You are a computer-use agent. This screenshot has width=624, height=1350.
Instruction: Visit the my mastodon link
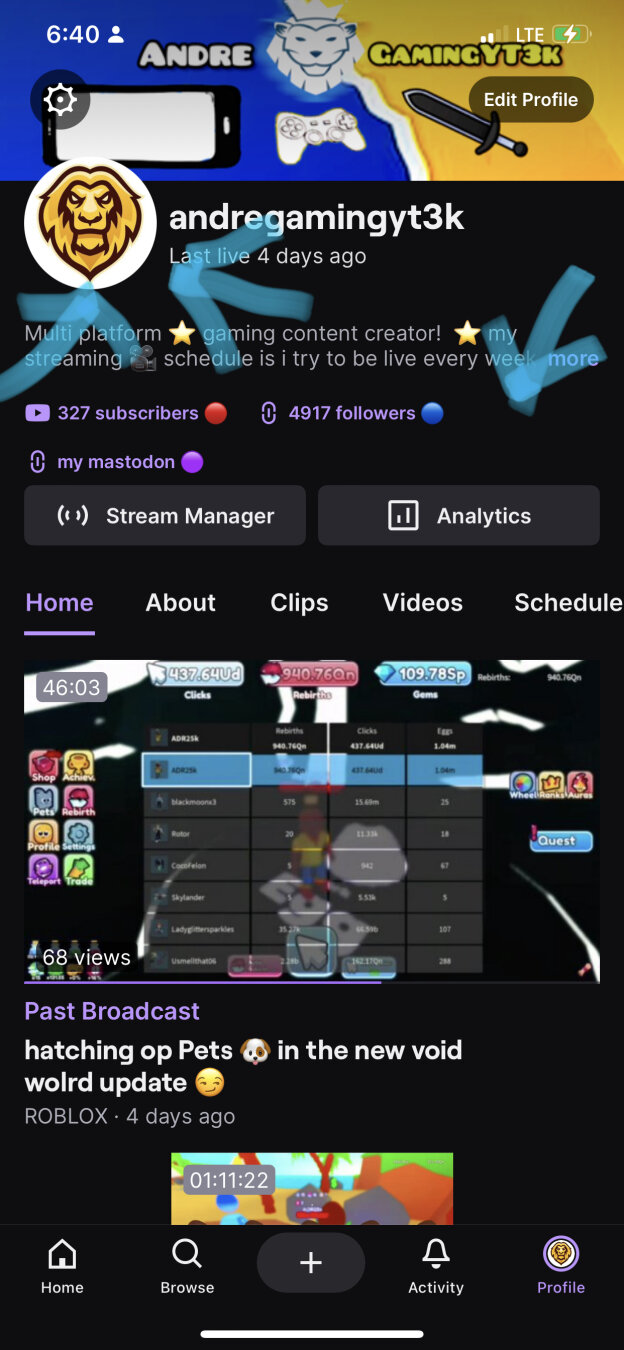[x=115, y=462]
